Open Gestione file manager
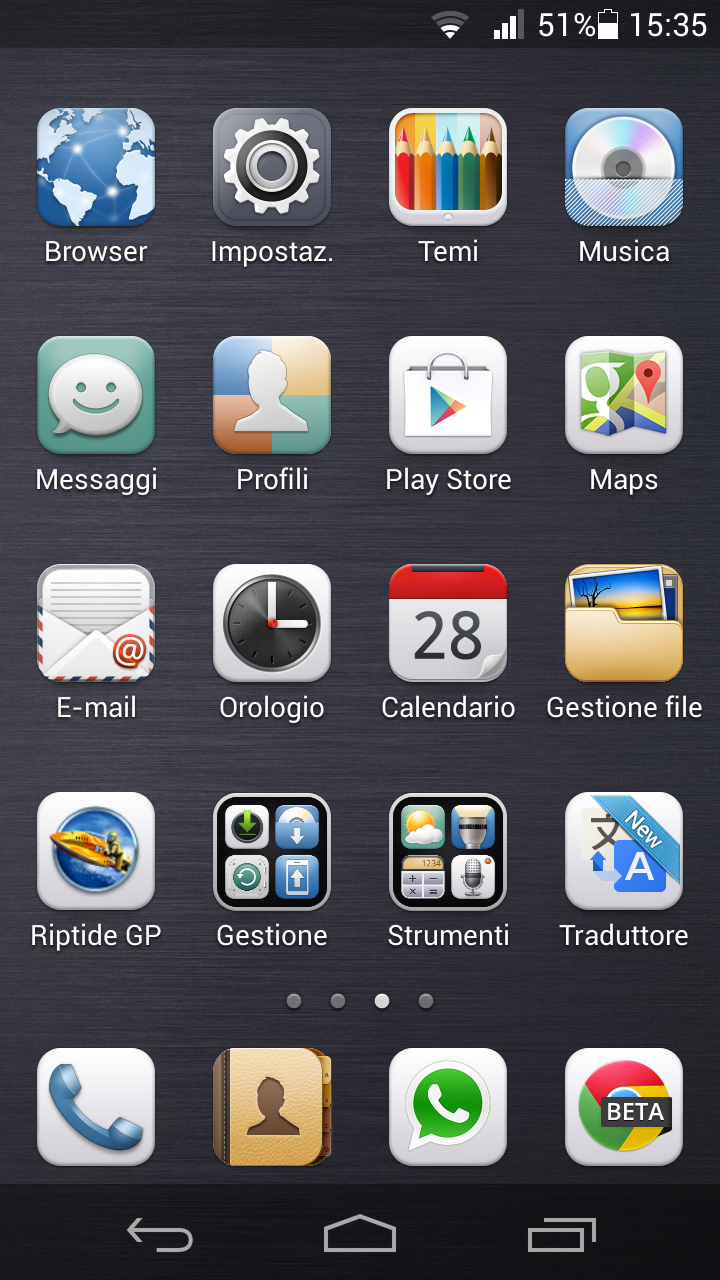Image resolution: width=720 pixels, height=1280 pixels. (x=624, y=624)
